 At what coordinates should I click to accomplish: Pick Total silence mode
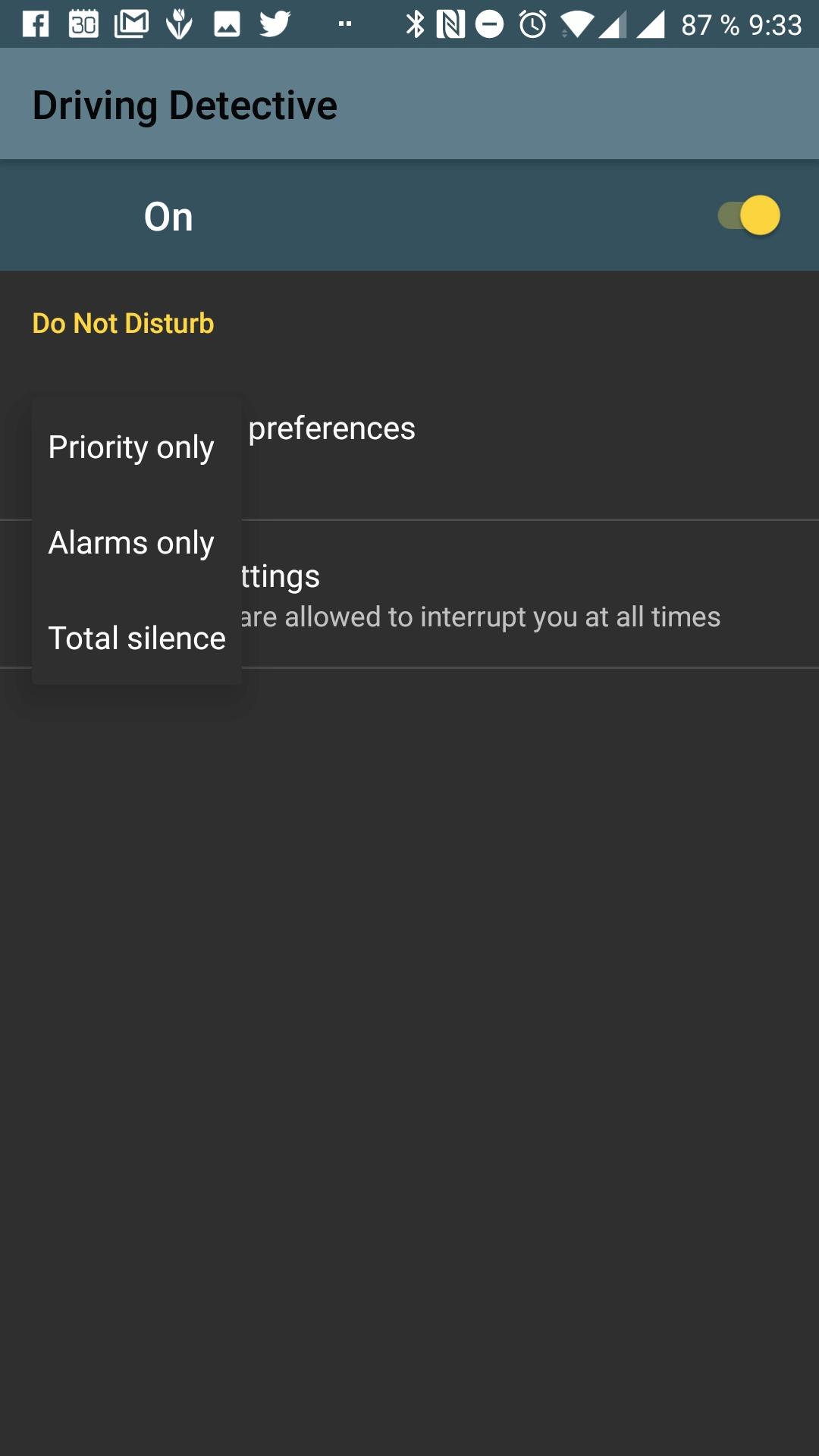pyautogui.click(x=136, y=638)
